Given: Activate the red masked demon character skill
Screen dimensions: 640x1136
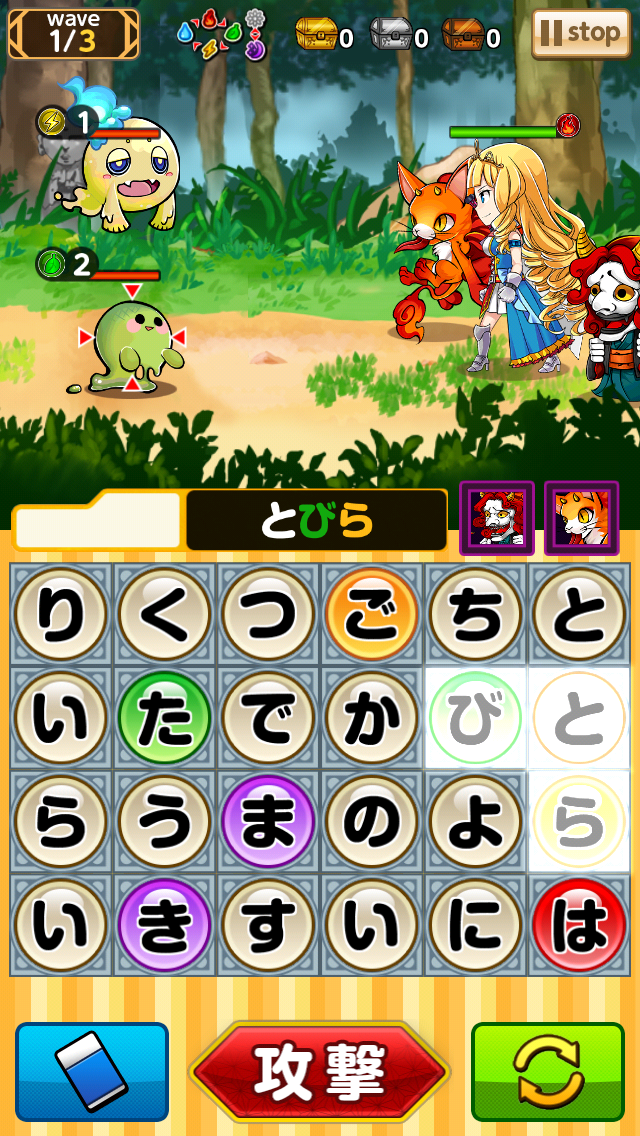Looking at the screenshot, I should 497,518.
